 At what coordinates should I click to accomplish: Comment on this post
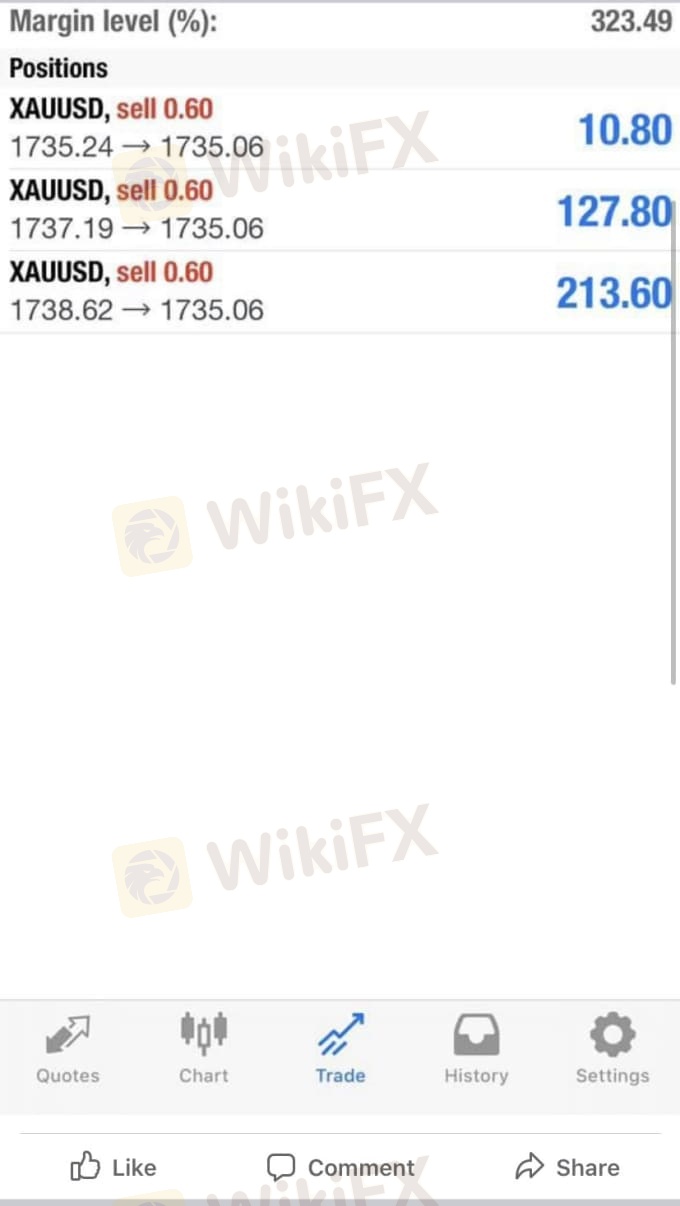tap(340, 1167)
